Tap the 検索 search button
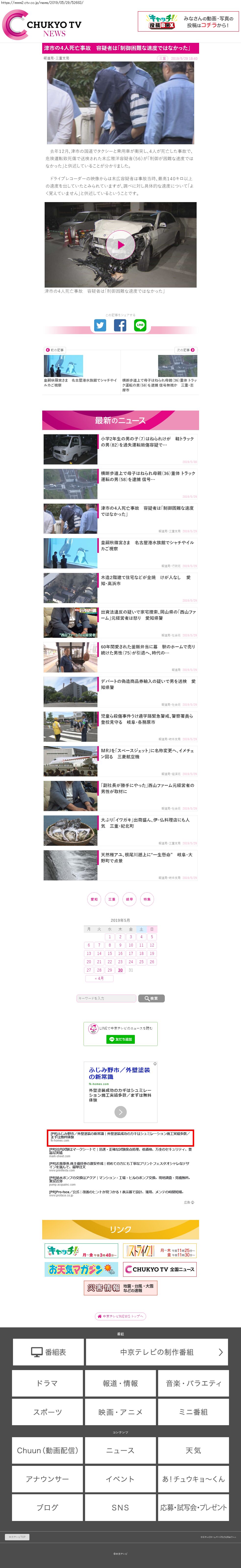241x1568 pixels. [x=152, y=998]
